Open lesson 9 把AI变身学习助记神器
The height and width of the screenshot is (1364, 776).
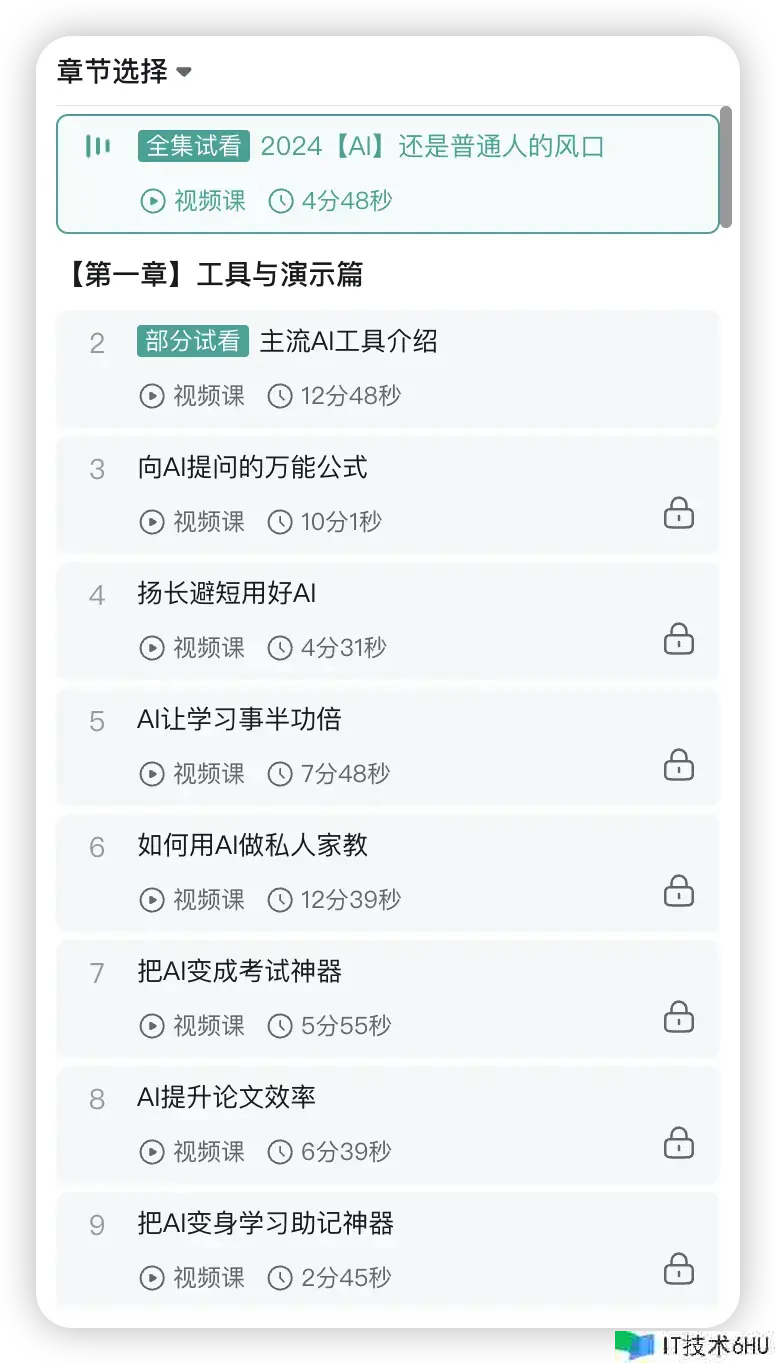pyautogui.click(x=266, y=1224)
